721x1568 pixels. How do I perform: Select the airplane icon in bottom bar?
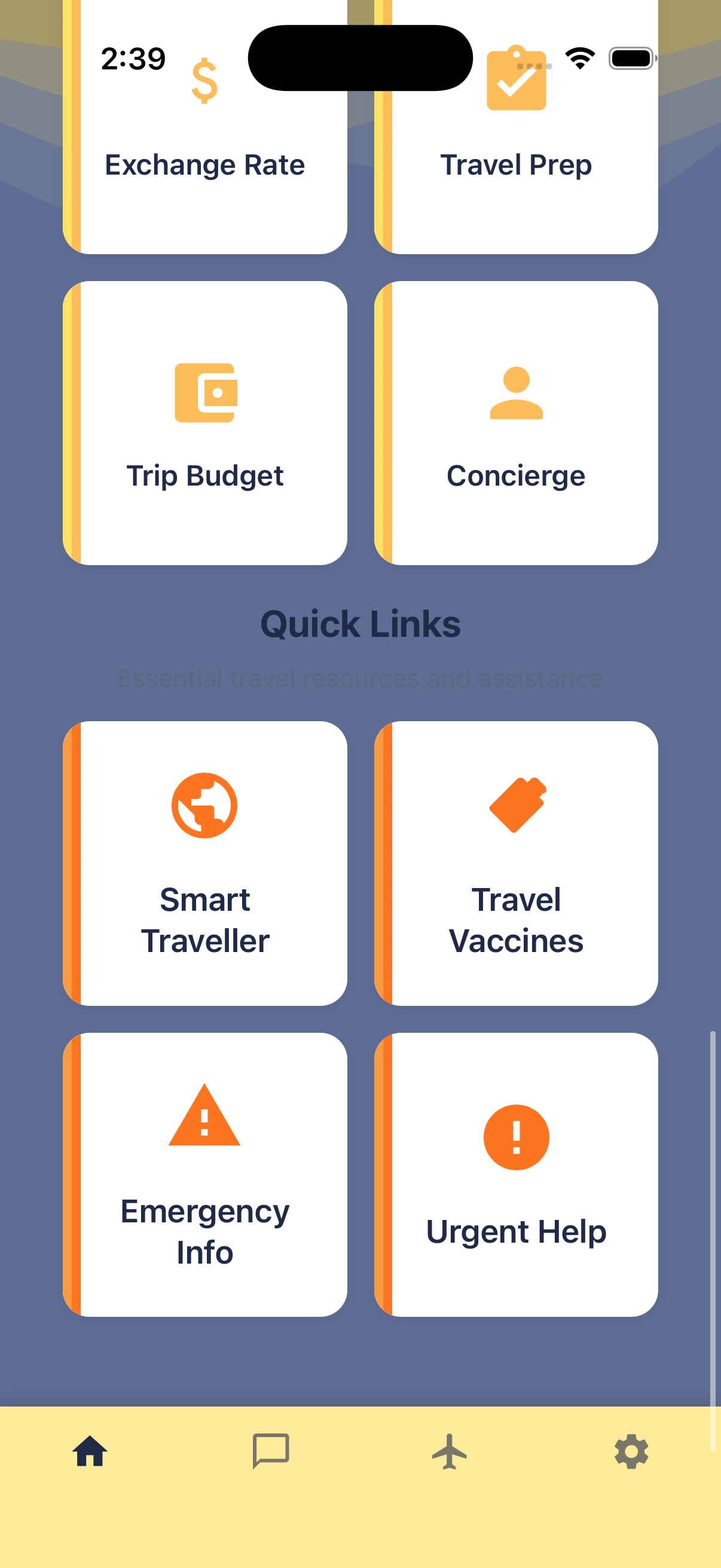tap(450, 1453)
